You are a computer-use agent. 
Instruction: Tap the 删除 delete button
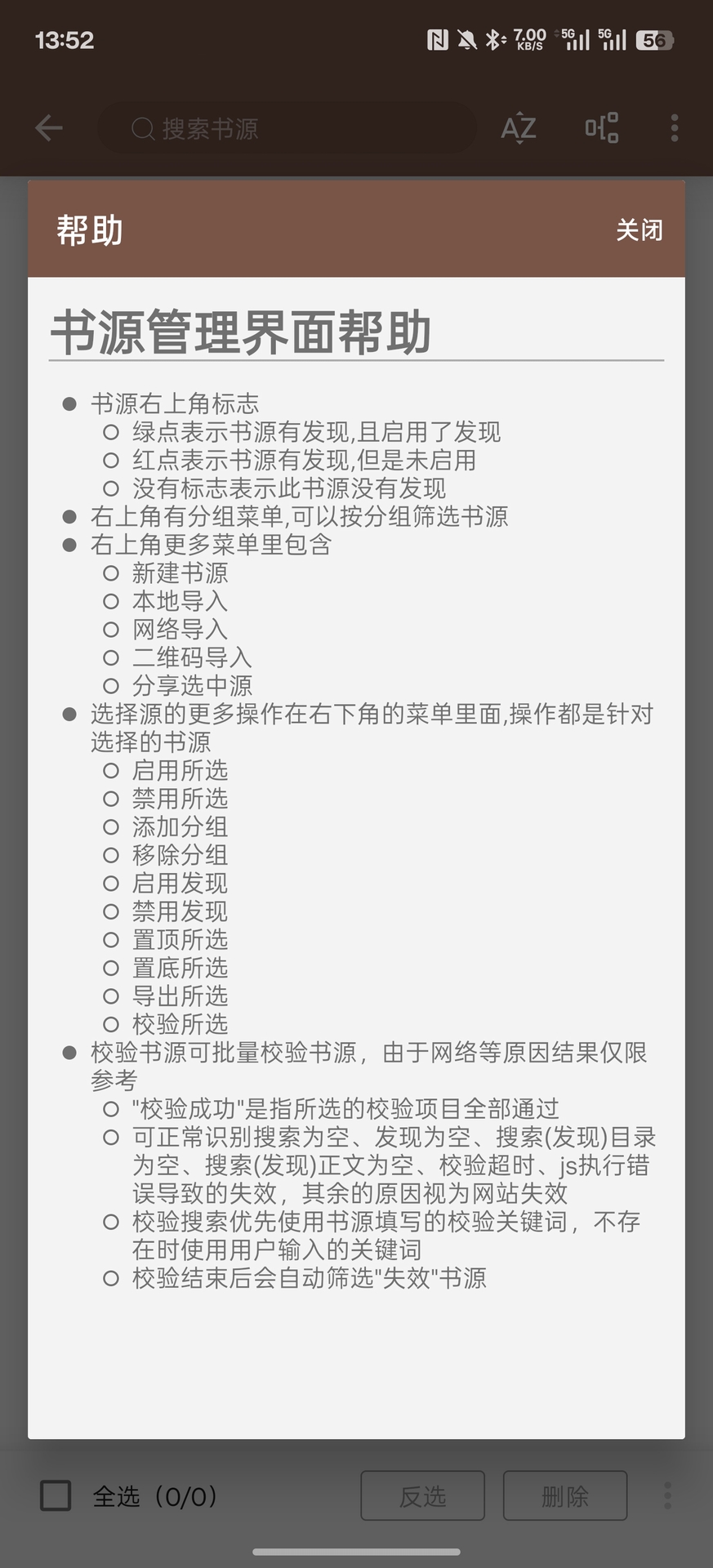tap(565, 1496)
